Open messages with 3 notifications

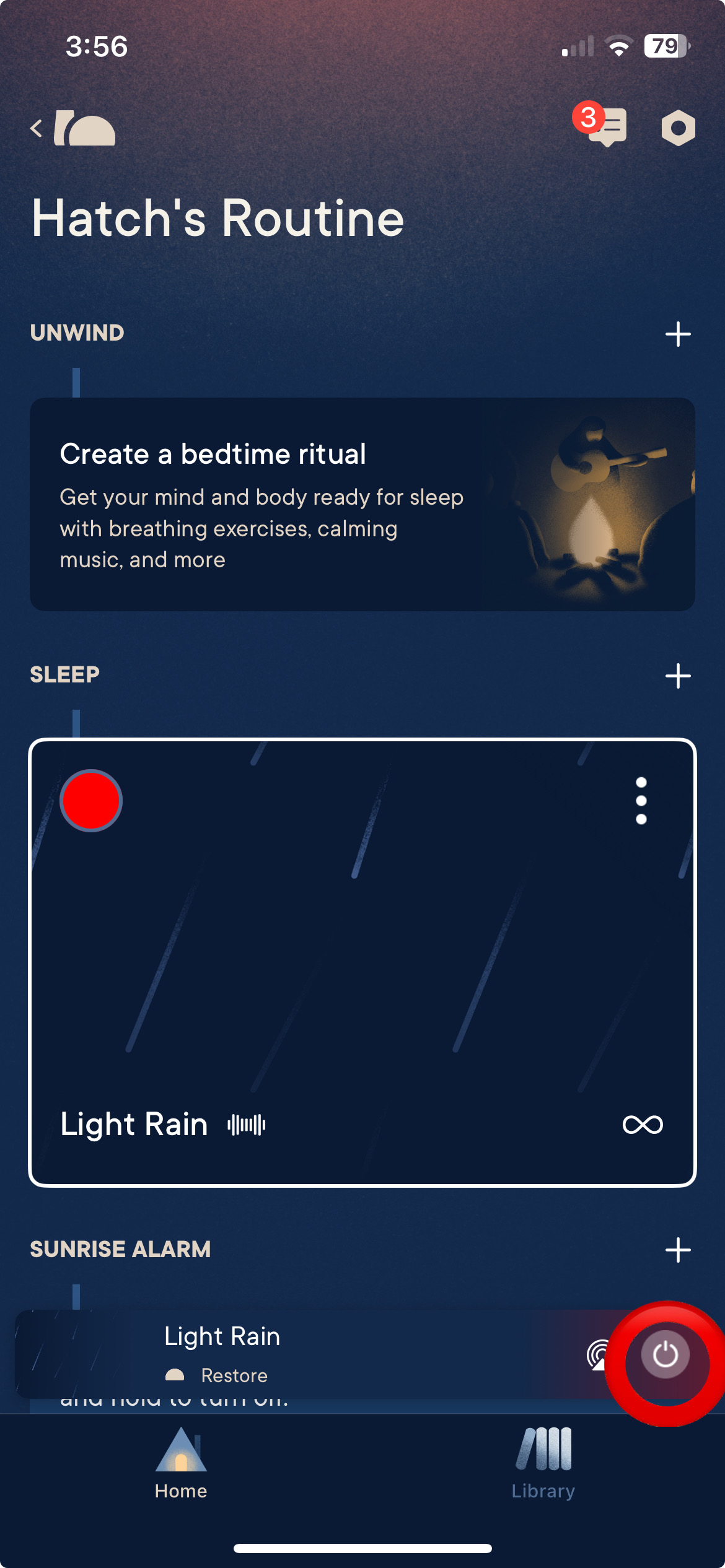tap(606, 127)
